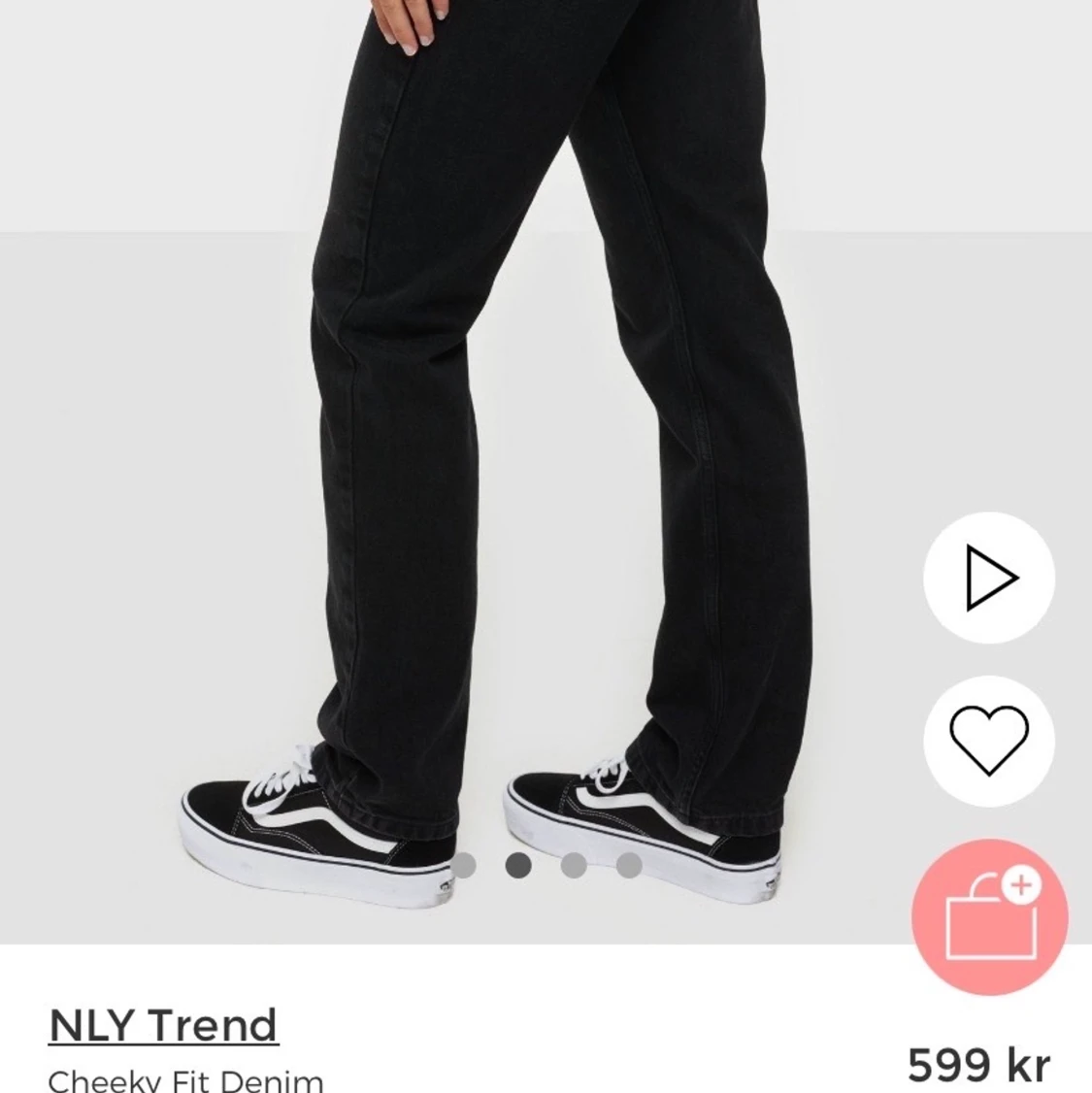Image resolution: width=1092 pixels, height=1093 pixels.
Task: Favorite this denim using the heart outline
Action: click(986, 741)
